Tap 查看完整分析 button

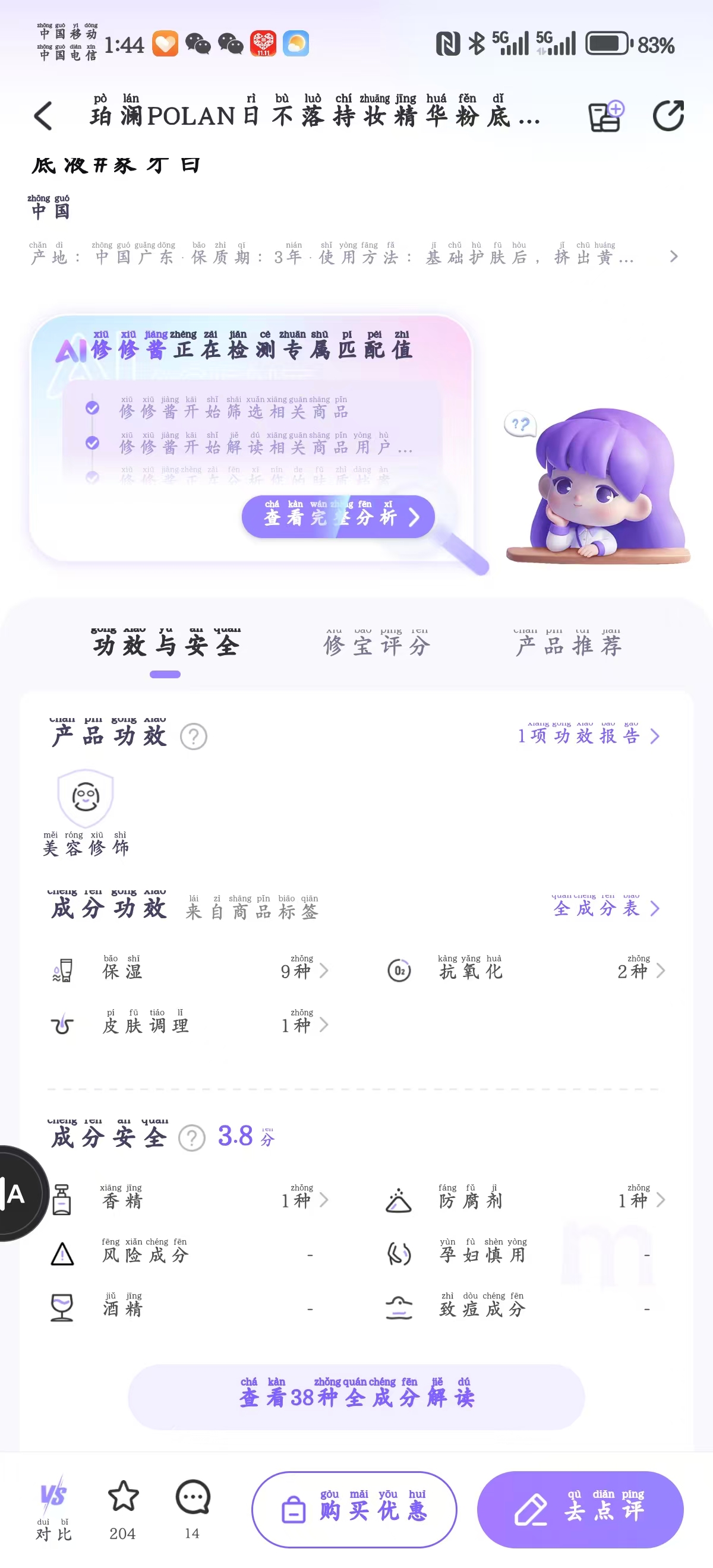pyautogui.click(x=339, y=517)
